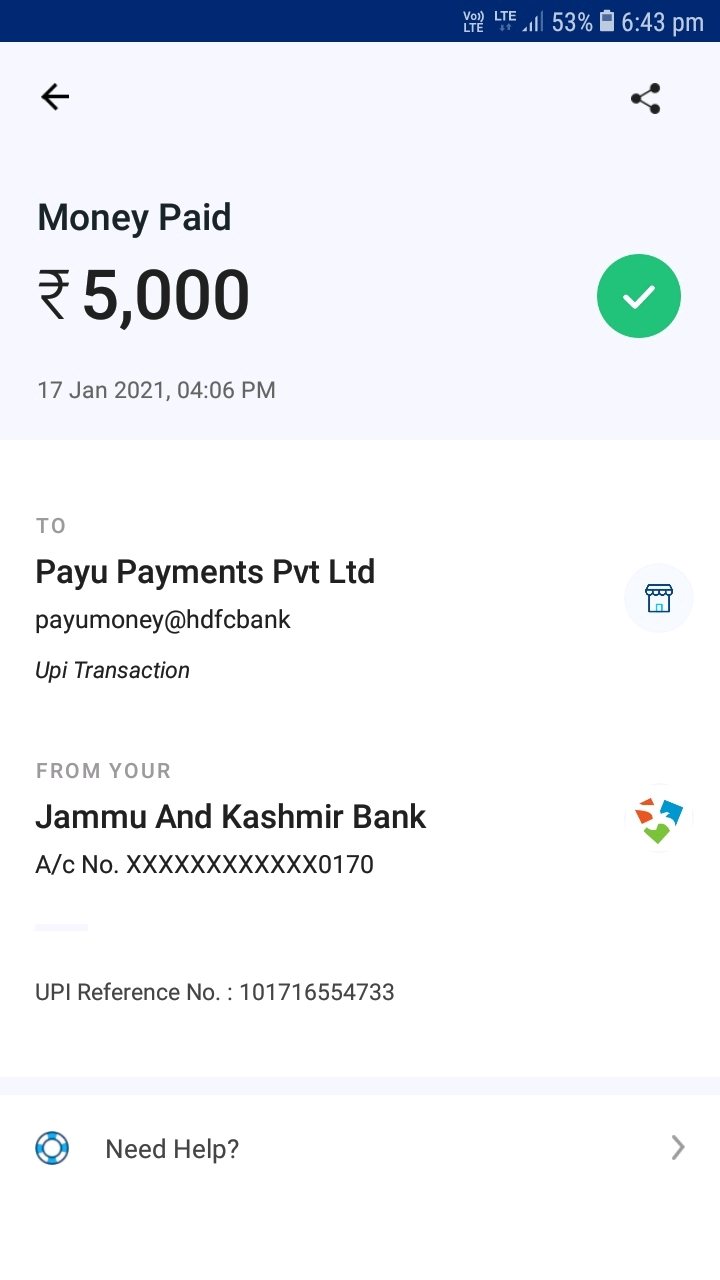Open the Payu Payments merchant icon
The height and width of the screenshot is (1280, 720).
point(658,598)
